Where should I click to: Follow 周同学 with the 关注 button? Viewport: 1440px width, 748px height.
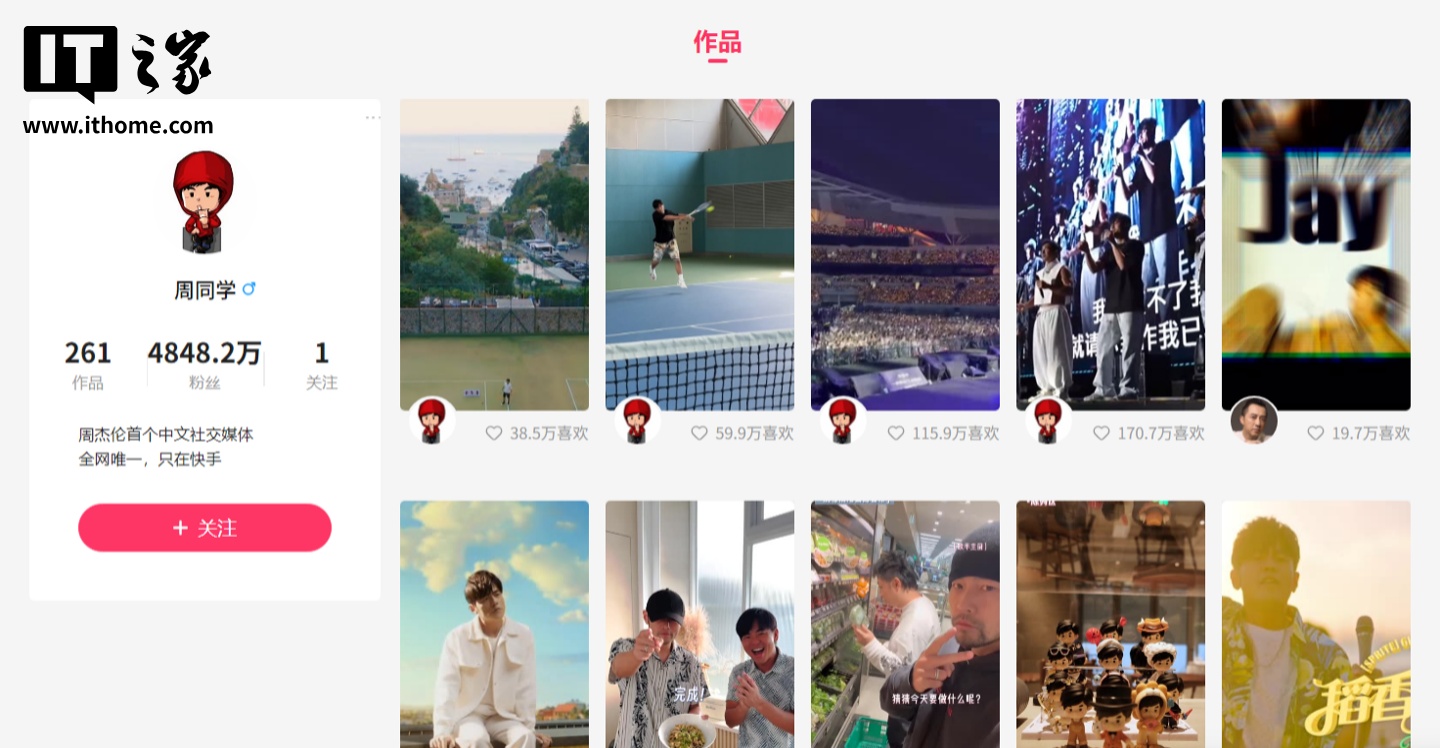point(204,528)
